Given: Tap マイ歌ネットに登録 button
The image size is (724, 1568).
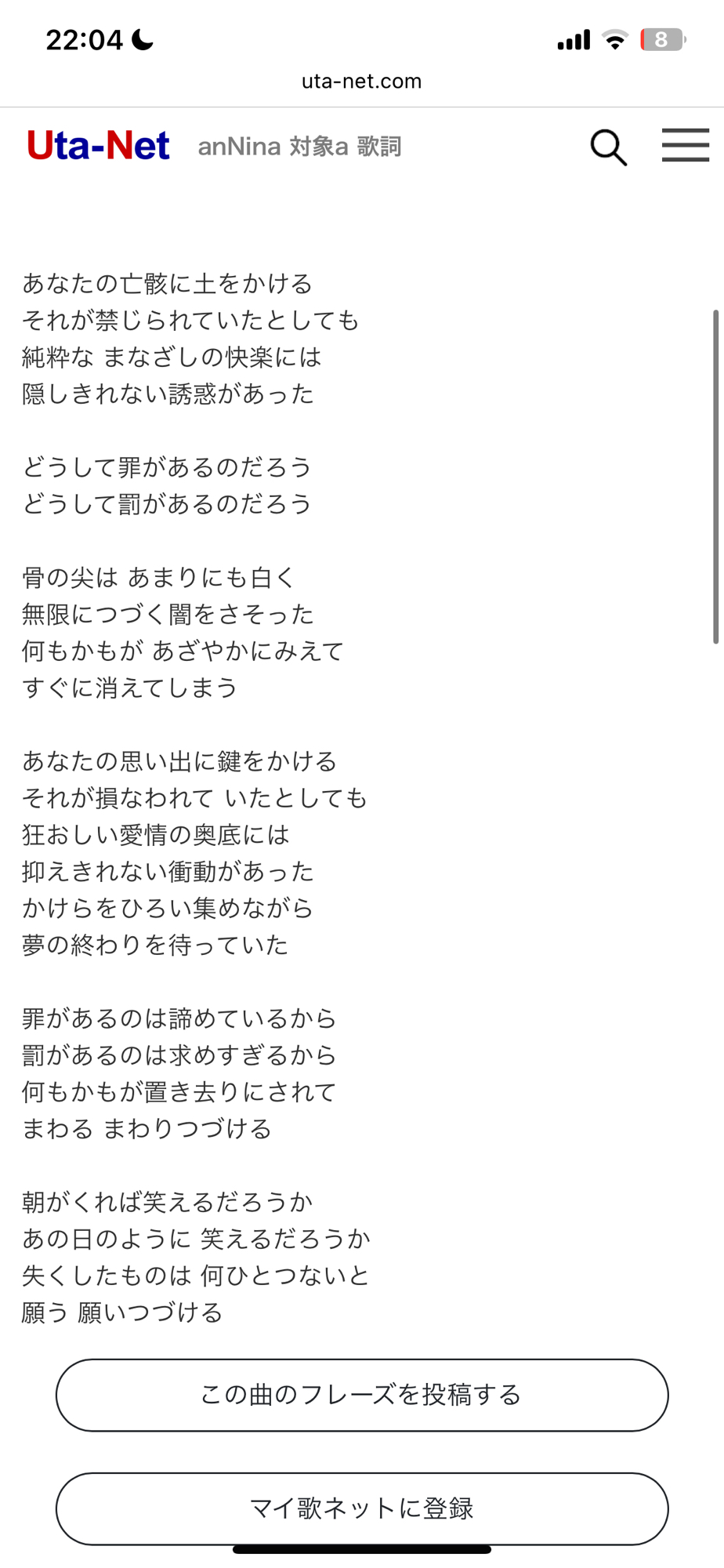Looking at the screenshot, I should click(361, 1508).
